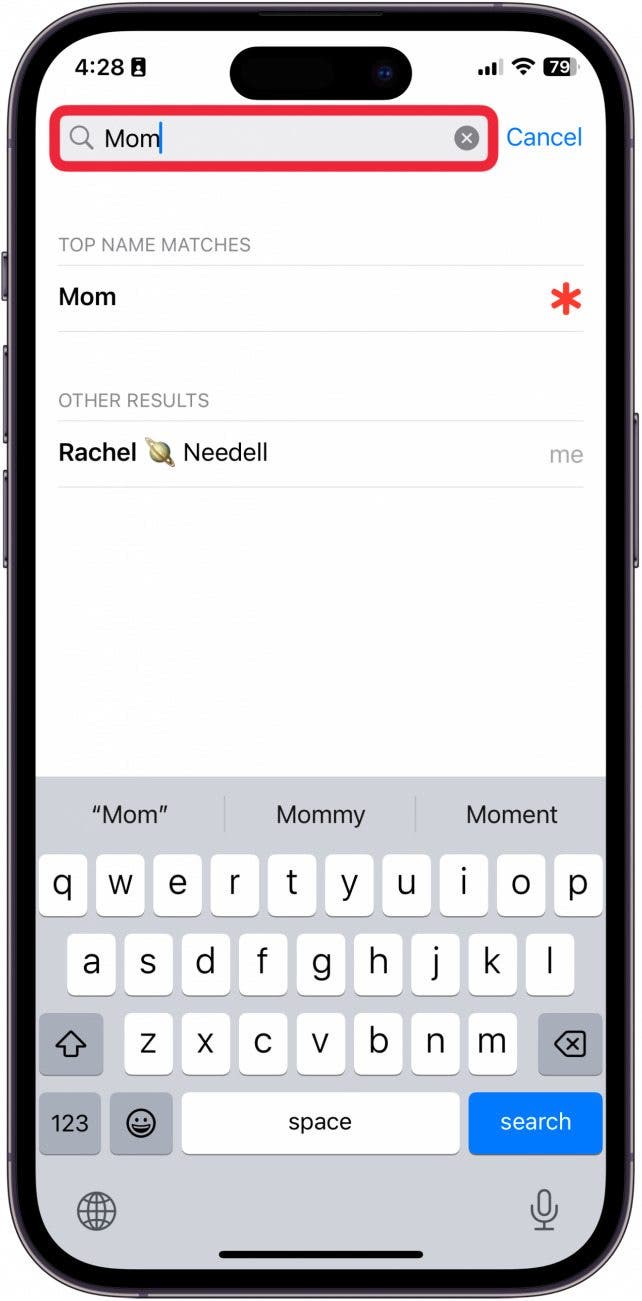Switch to the 123 numbers keyboard
642x1301 pixels.
(70, 1122)
